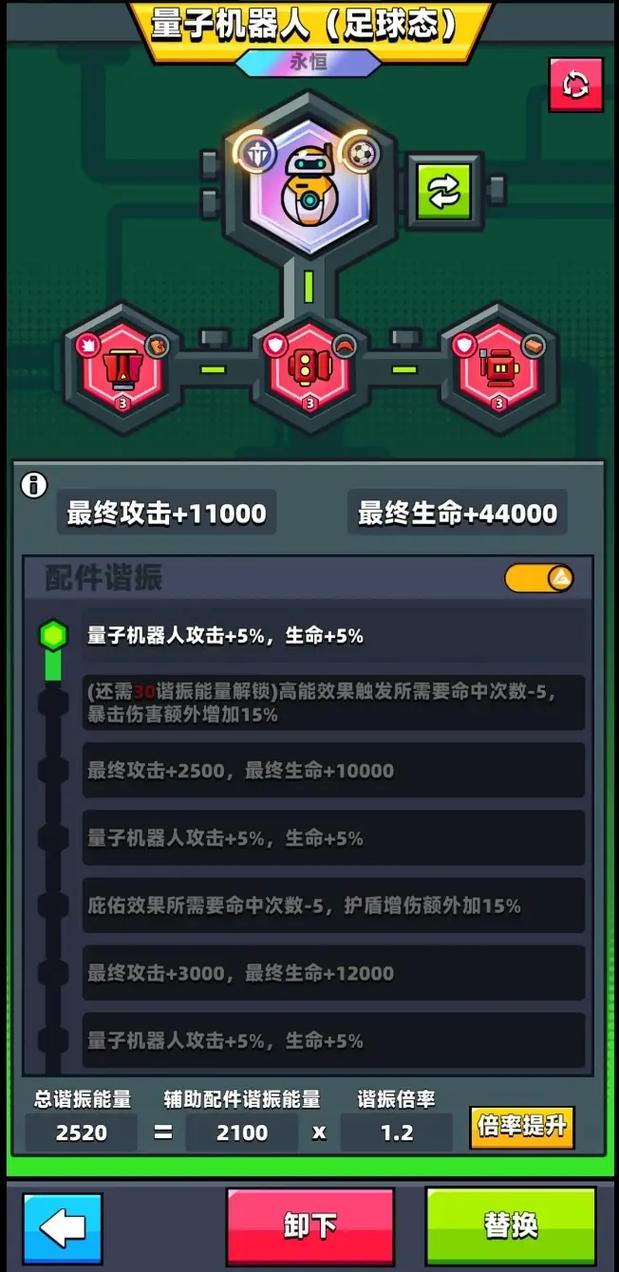Tap the green 替换 button
619x1272 pixels.
510,1226
